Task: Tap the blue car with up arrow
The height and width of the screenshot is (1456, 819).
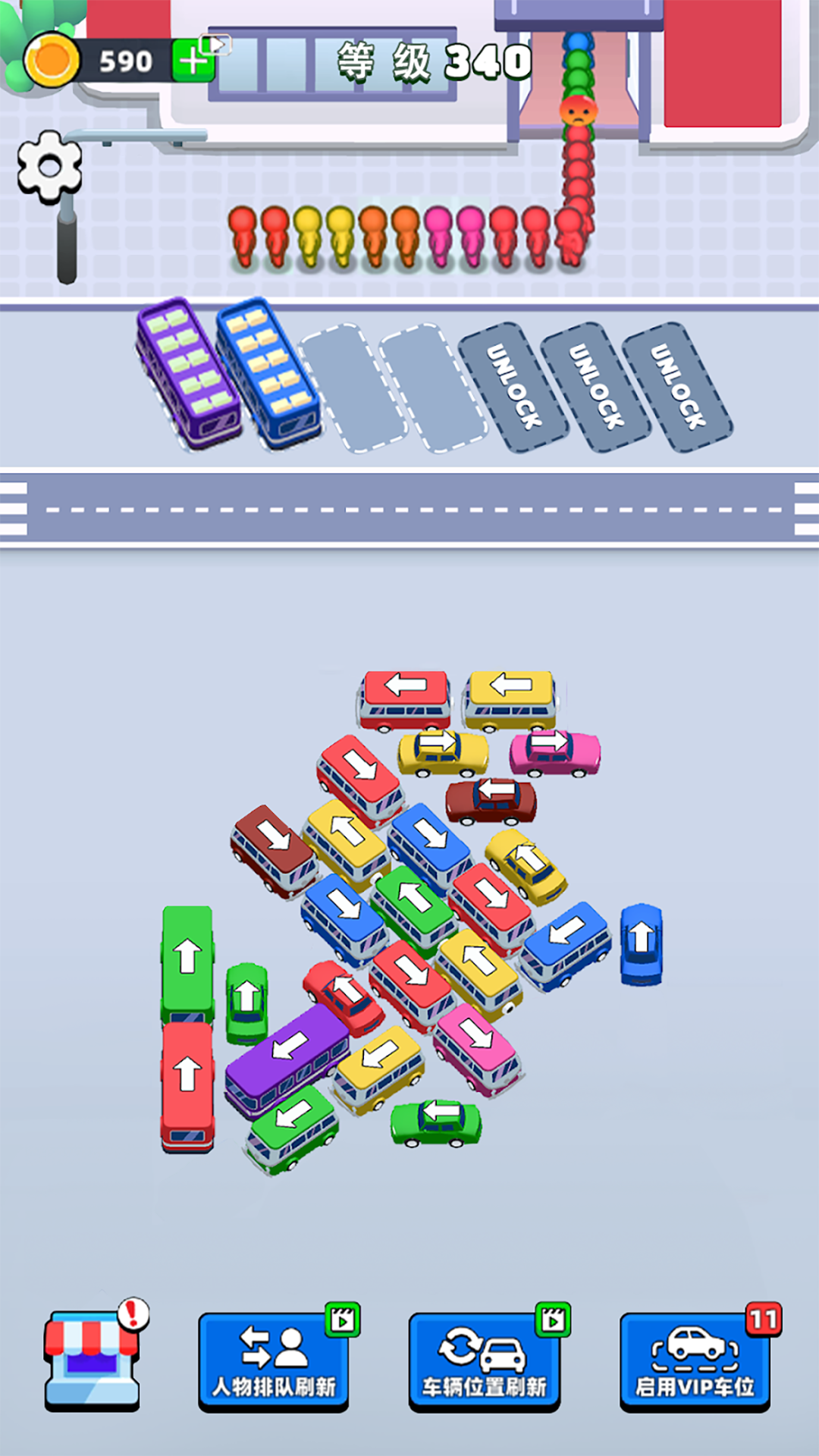Action: (641, 943)
